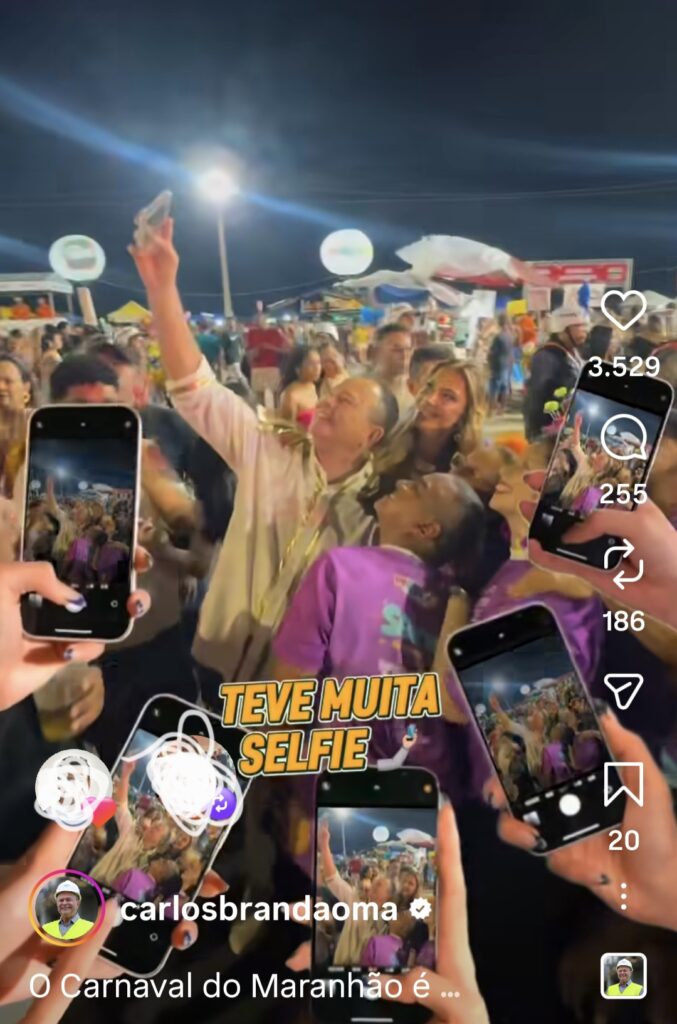Like this reel with the heart icon
The width and height of the screenshot is (677, 1024).
click(623, 311)
